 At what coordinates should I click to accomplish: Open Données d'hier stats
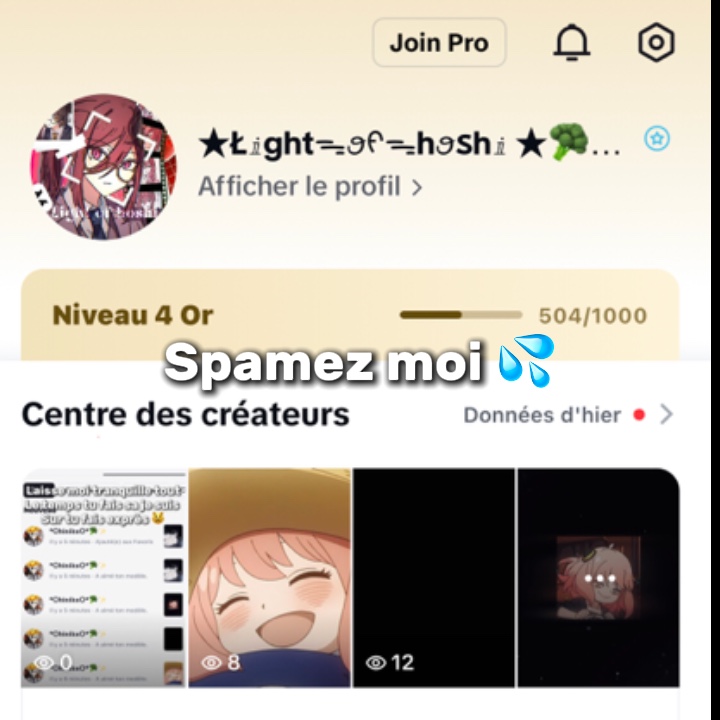(568, 415)
